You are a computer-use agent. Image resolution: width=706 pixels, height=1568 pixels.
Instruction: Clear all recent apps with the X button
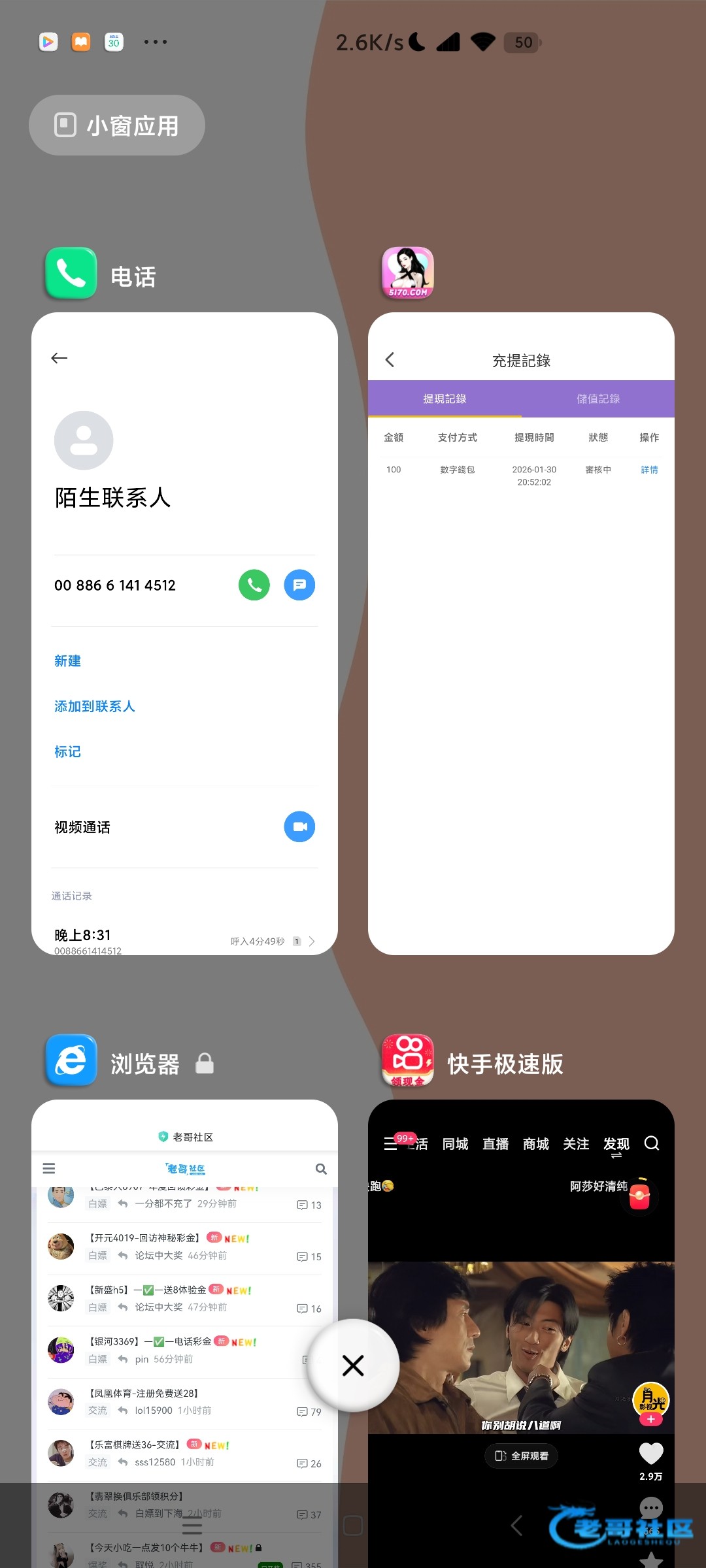(353, 1365)
